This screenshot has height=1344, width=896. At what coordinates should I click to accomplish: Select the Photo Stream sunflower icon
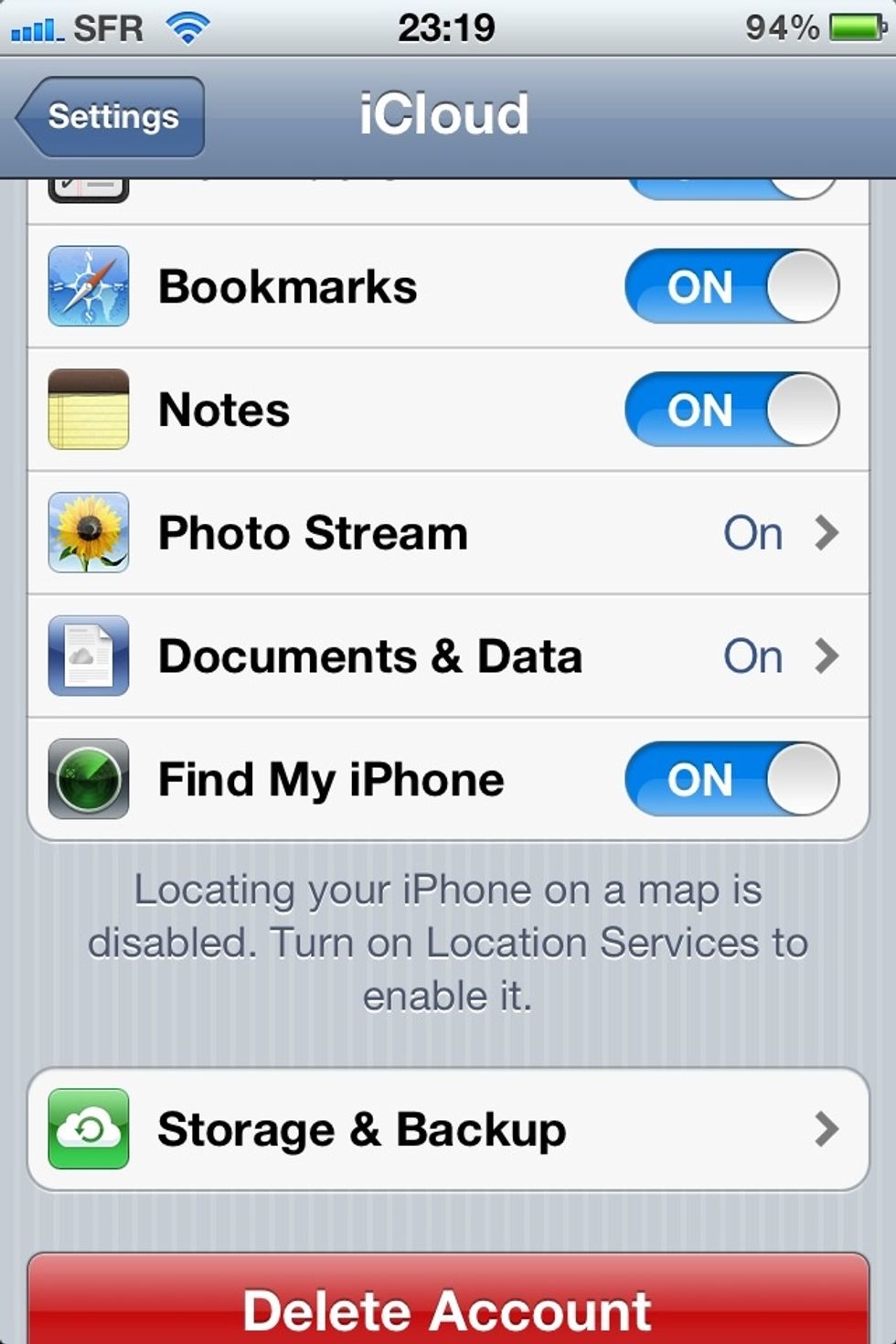[89, 532]
